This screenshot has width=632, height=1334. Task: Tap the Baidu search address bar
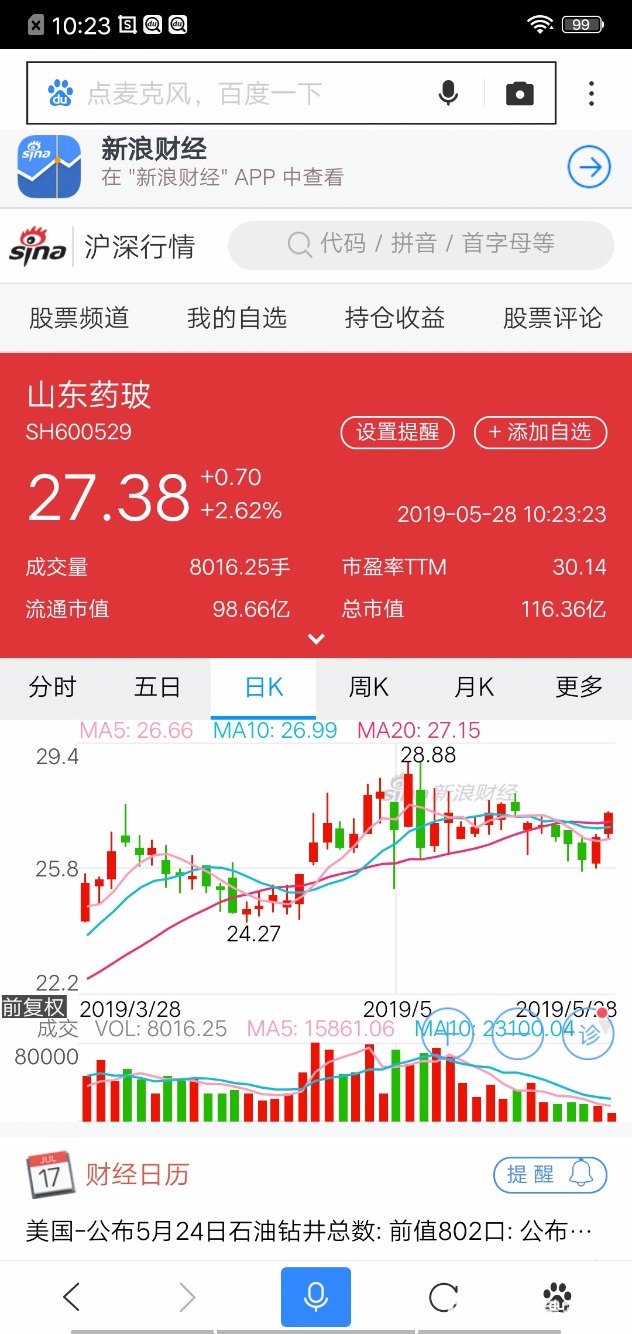(291, 93)
